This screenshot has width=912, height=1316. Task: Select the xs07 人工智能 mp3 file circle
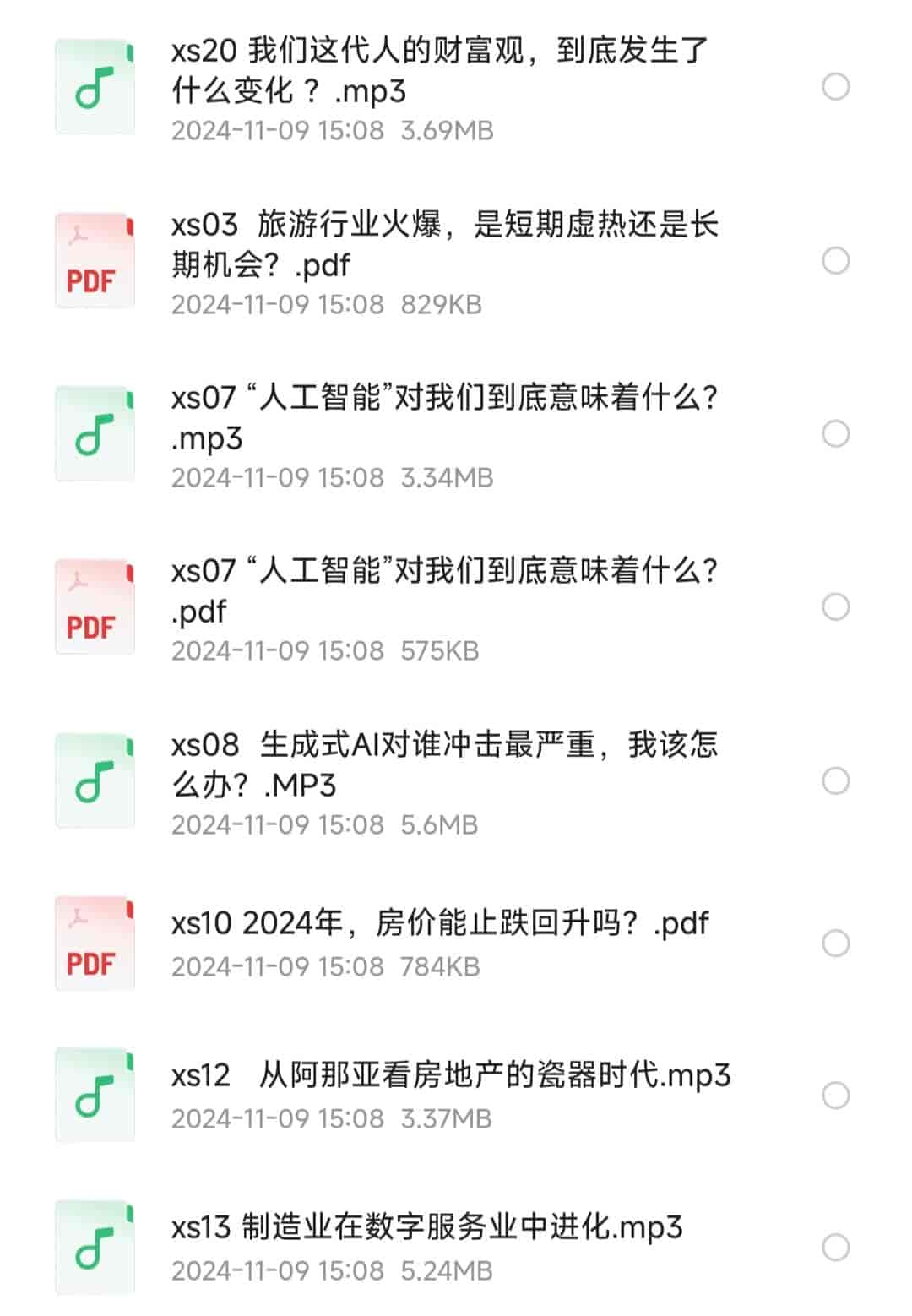click(835, 434)
